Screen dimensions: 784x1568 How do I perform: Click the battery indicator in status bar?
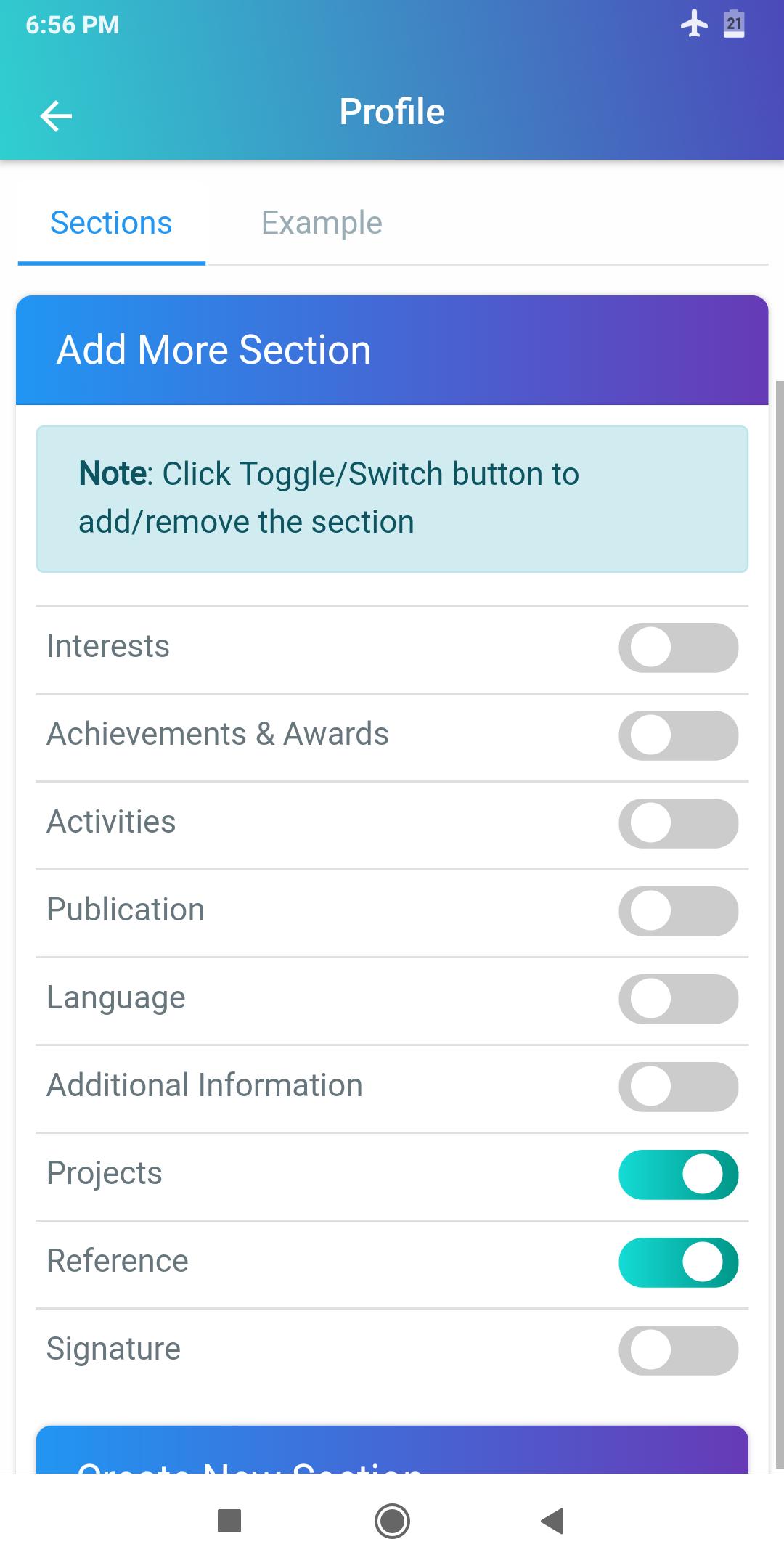(734, 24)
